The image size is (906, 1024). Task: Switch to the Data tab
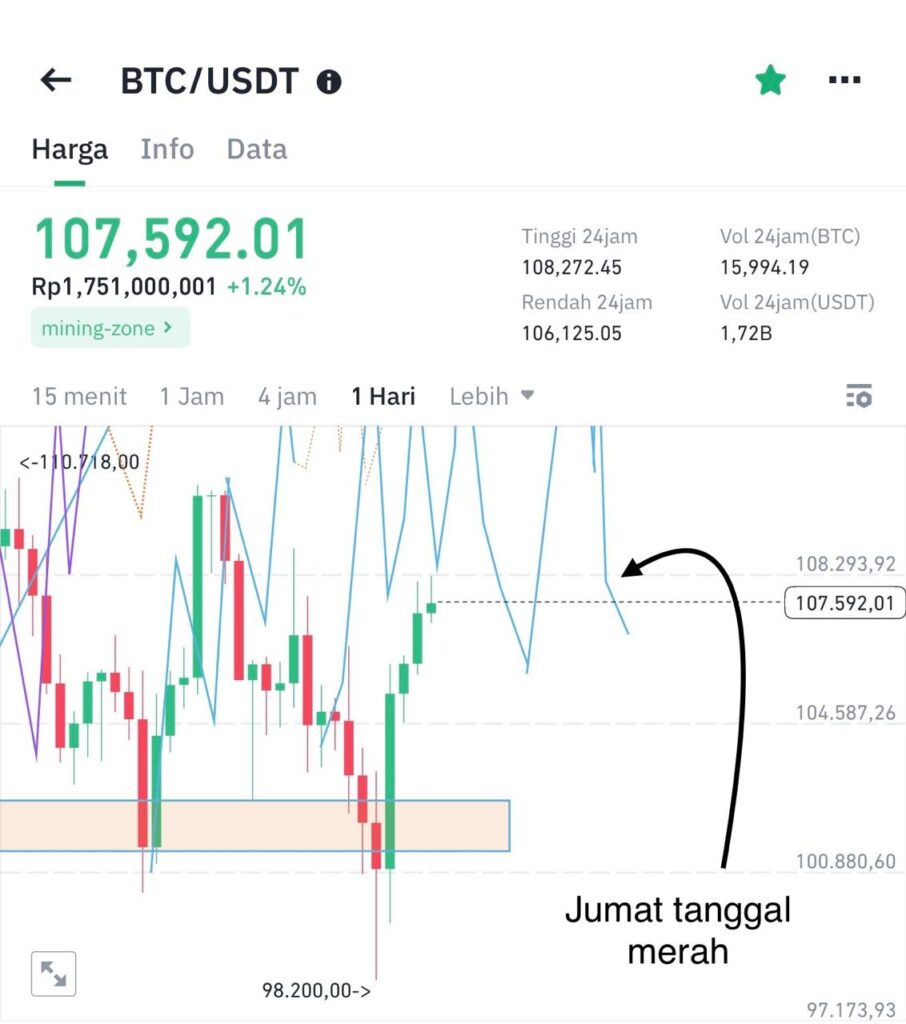click(257, 149)
